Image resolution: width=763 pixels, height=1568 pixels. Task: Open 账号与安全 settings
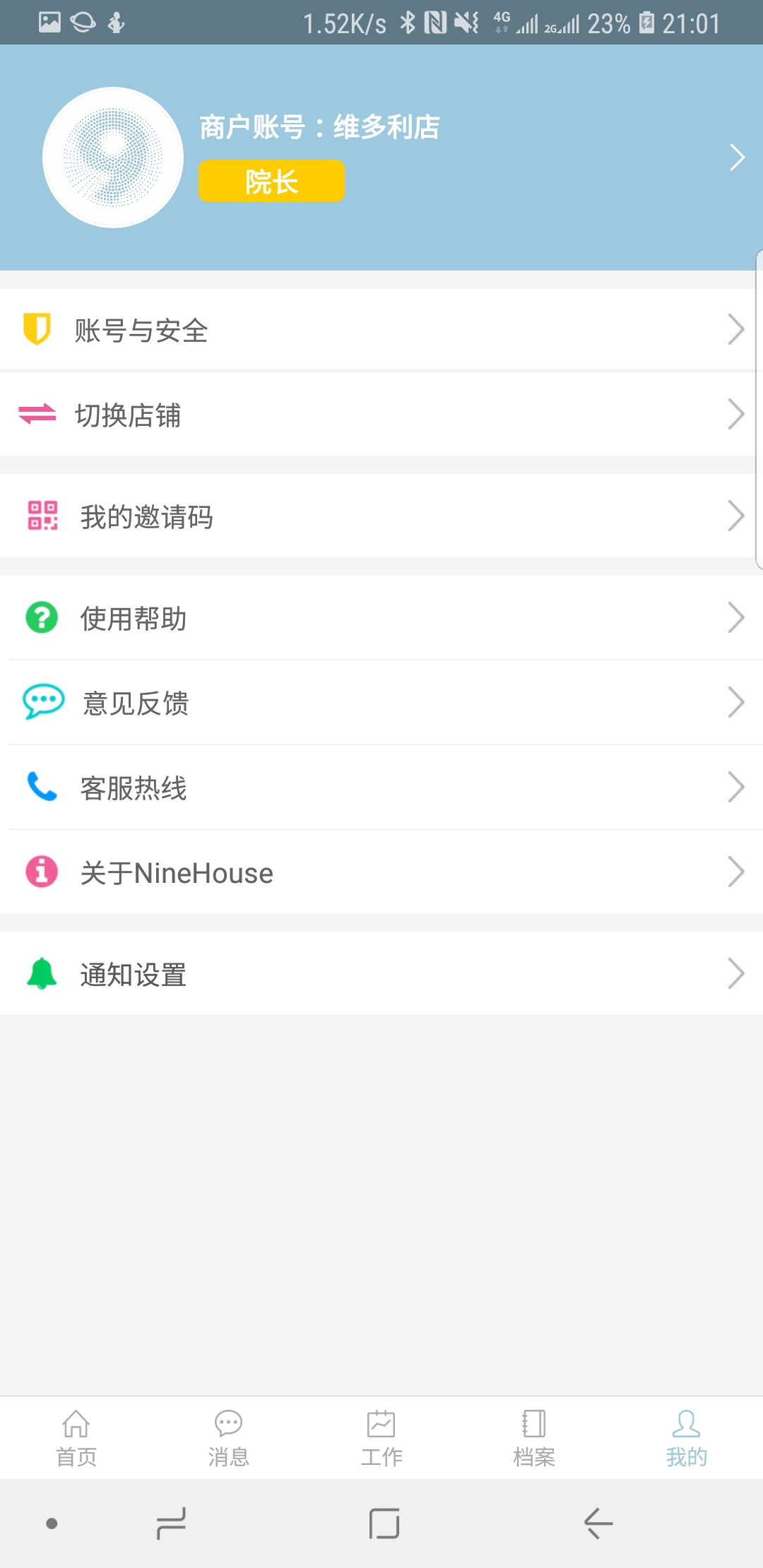click(381, 330)
